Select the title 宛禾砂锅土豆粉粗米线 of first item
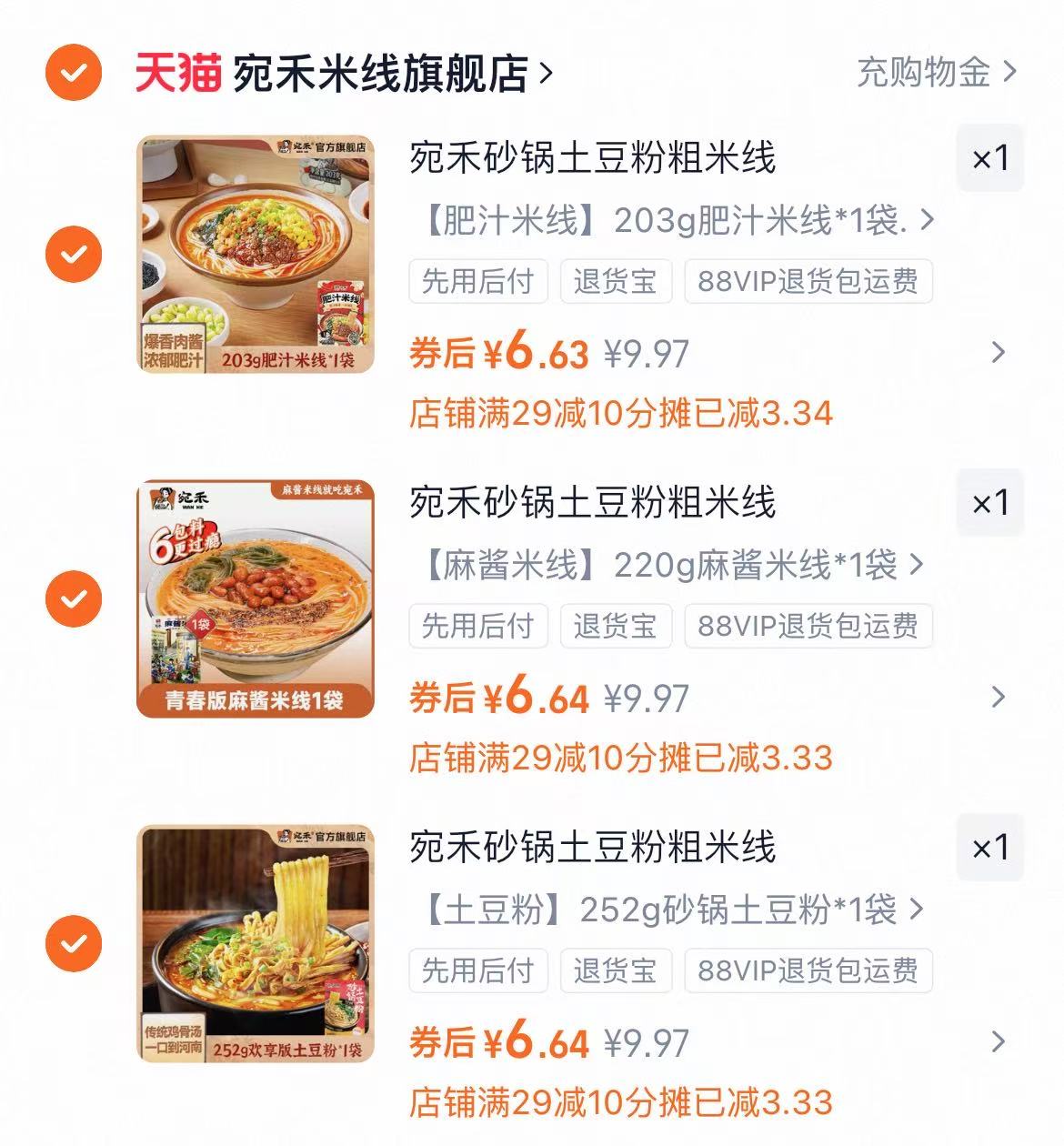 pyautogui.click(x=591, y=156)
